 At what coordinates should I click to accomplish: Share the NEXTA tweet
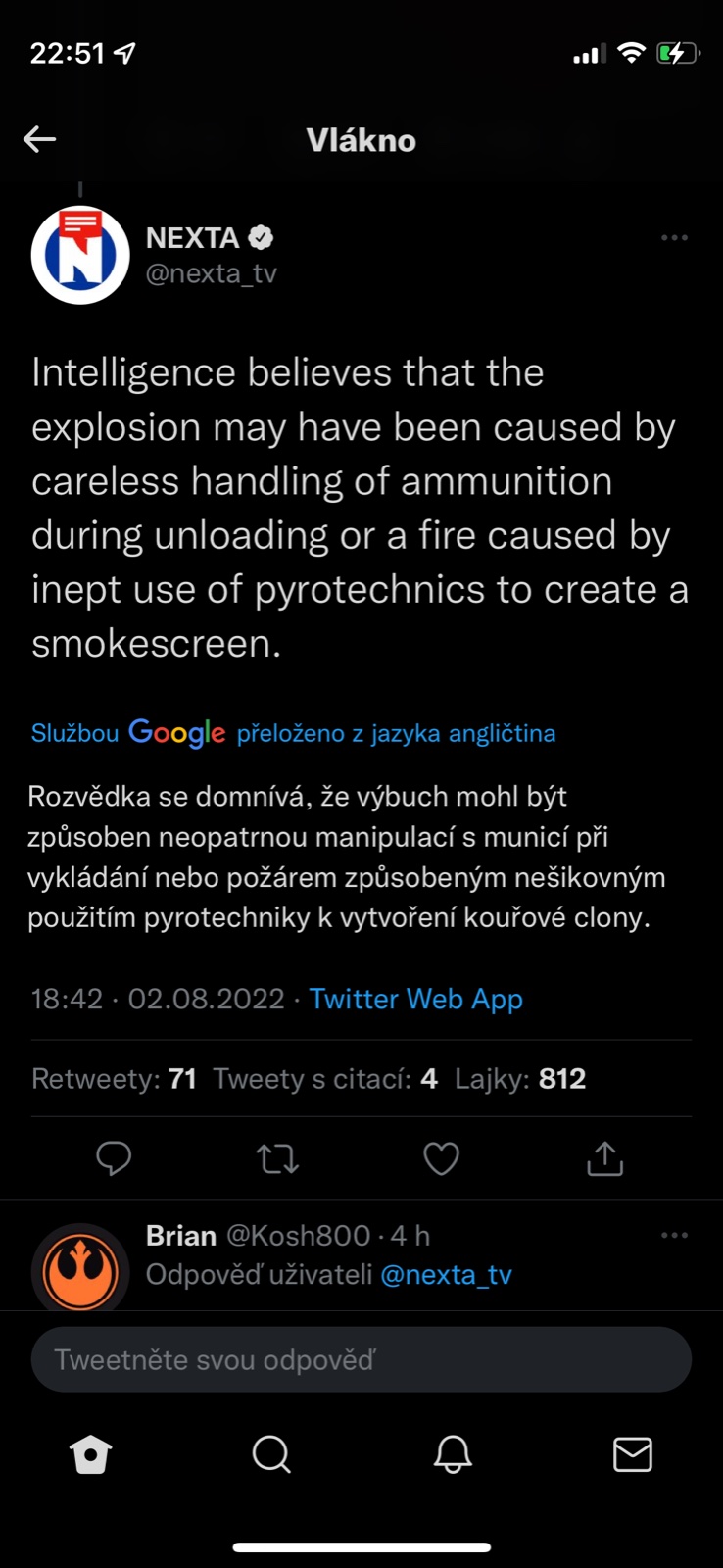click(604, 1158)
